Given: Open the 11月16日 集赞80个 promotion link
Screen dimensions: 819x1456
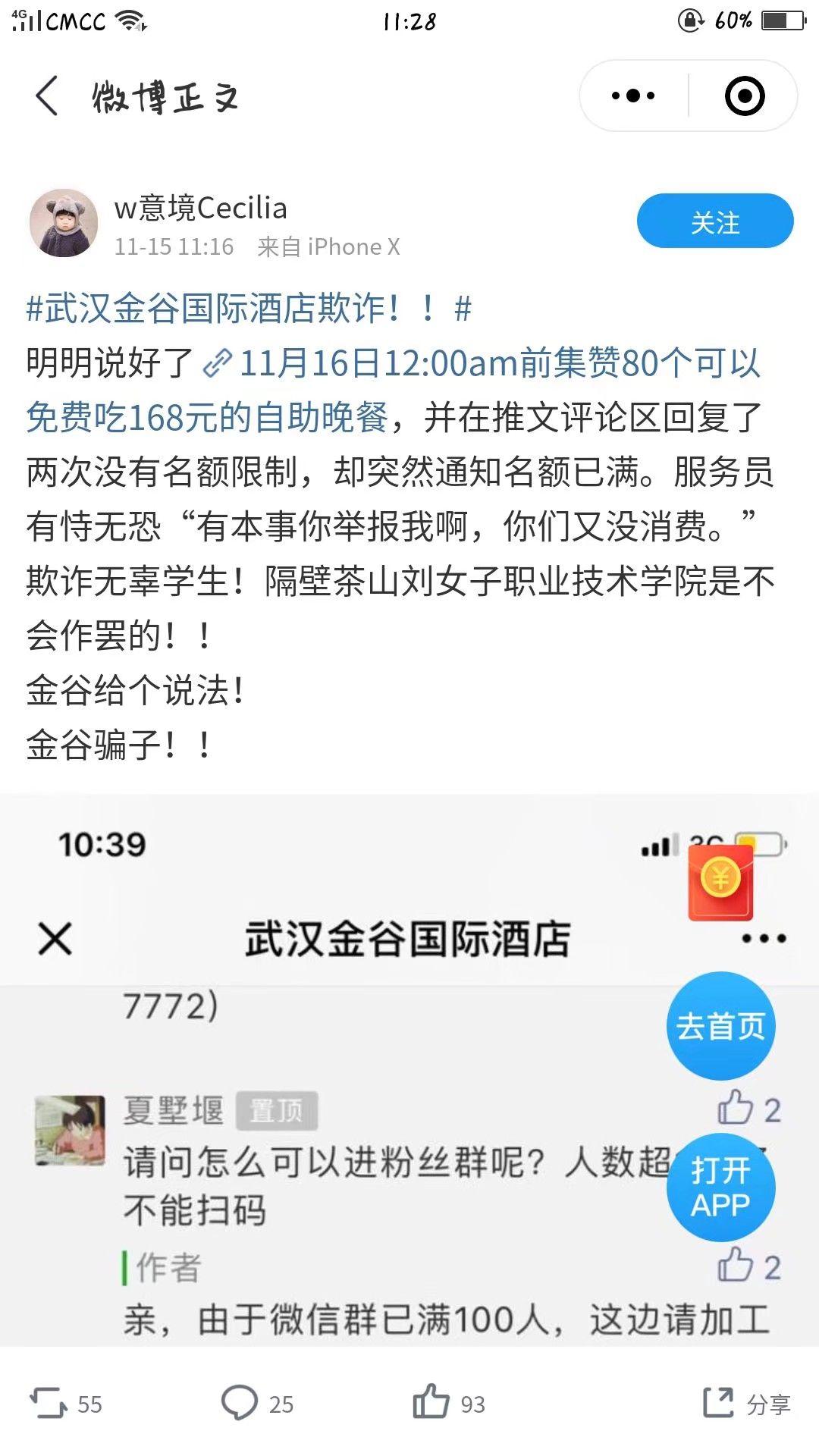Looking at the screenshot, I should [393, 390].
